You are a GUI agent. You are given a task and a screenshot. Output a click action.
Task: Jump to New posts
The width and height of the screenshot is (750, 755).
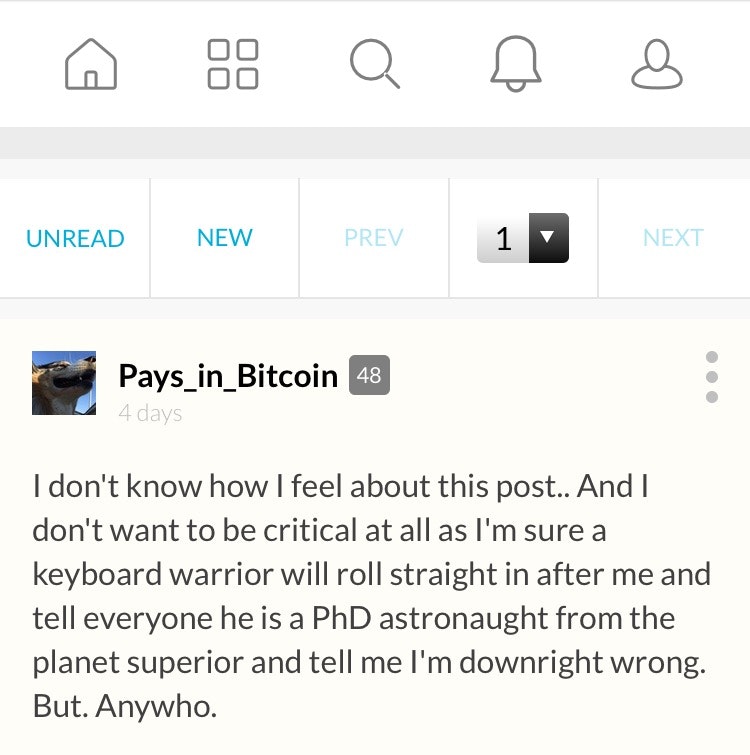(225, 238)
